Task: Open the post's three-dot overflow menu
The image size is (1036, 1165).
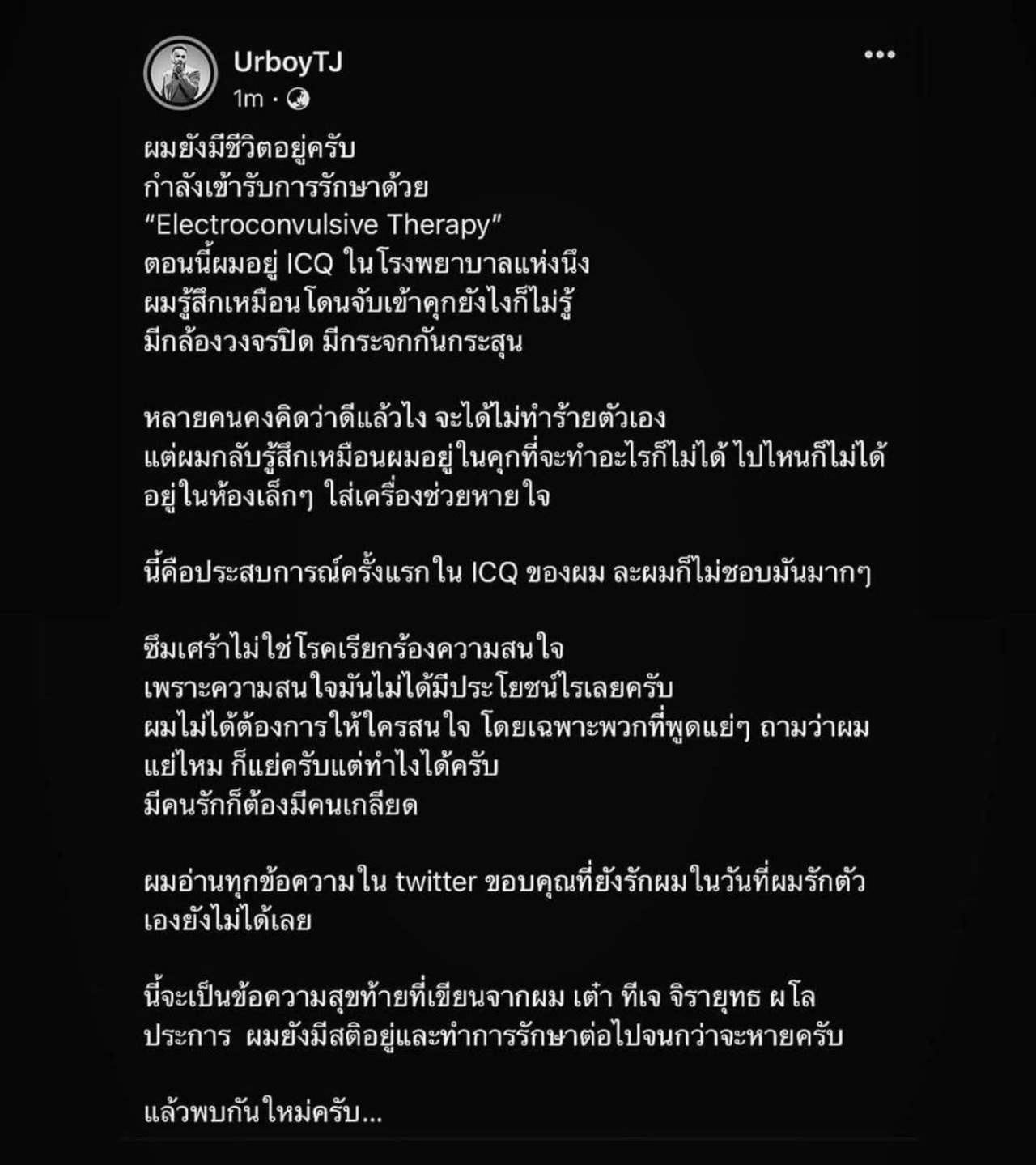Action: coord(880,55)
